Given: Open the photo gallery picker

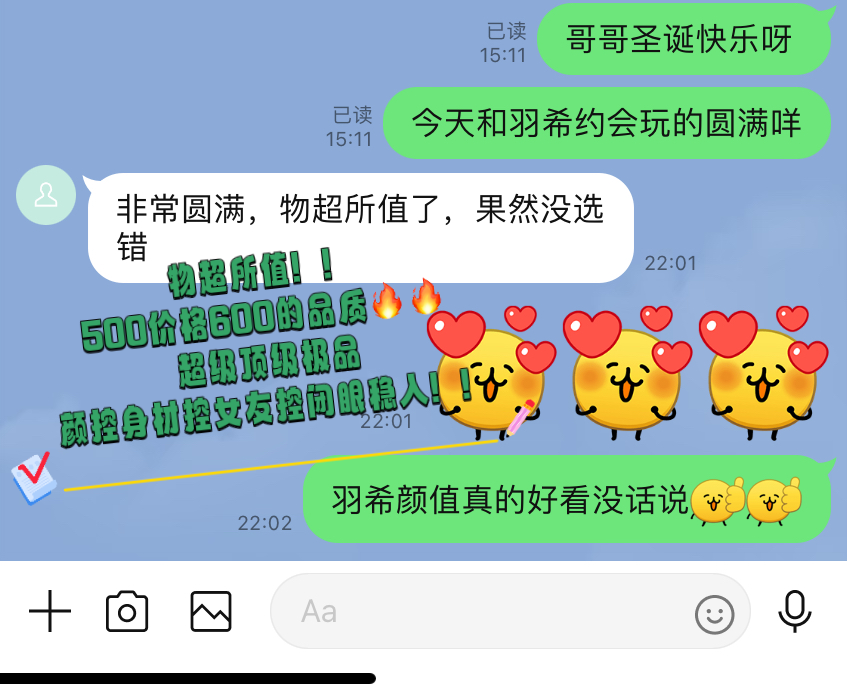Looking at the screenshot, I should [211, 611].
